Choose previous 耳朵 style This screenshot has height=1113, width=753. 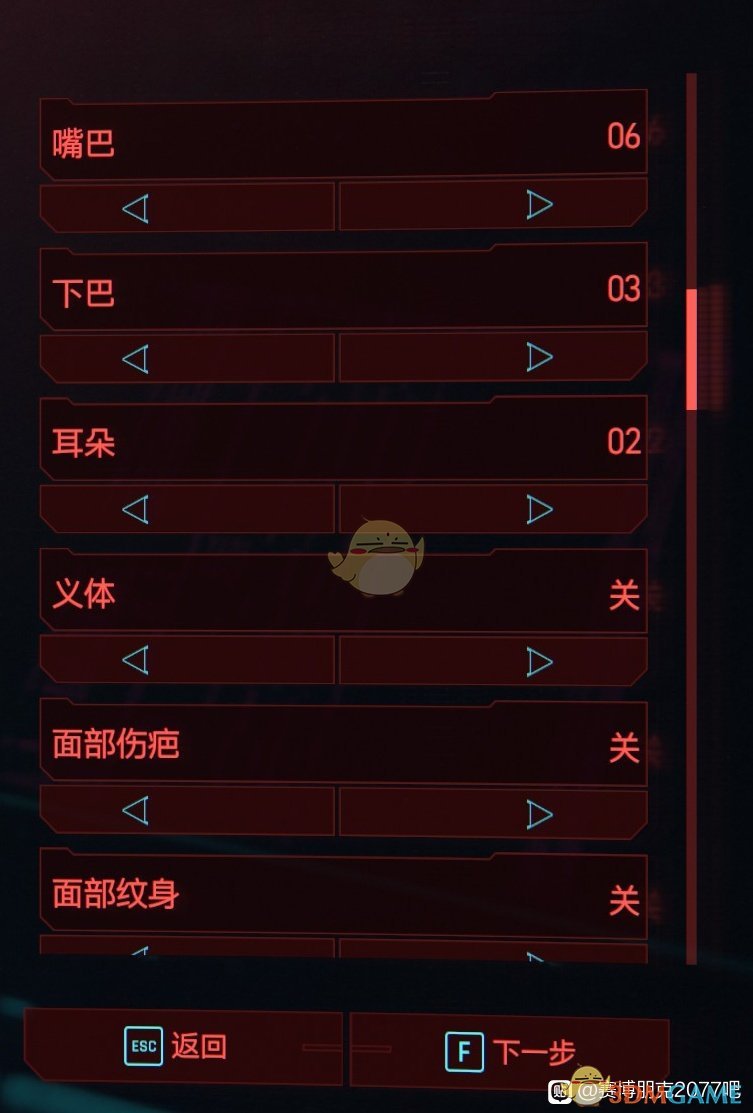coord(135,510)
